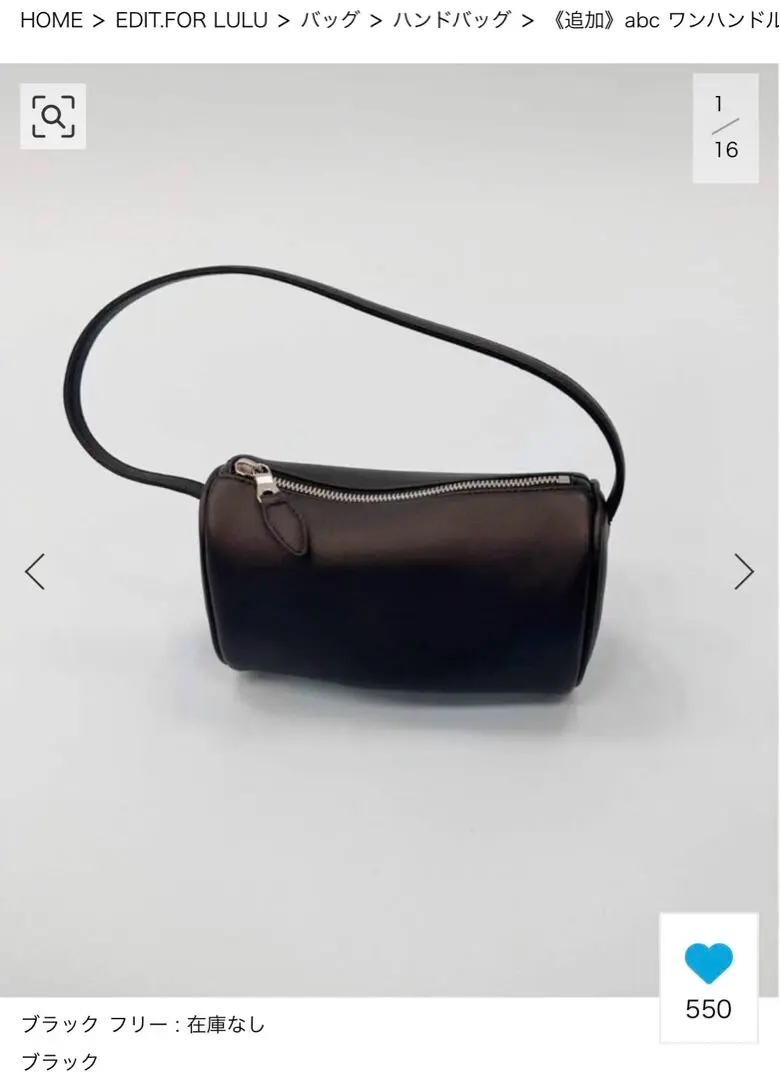
Task: Show the next product image
Action: tap(744, 571)
